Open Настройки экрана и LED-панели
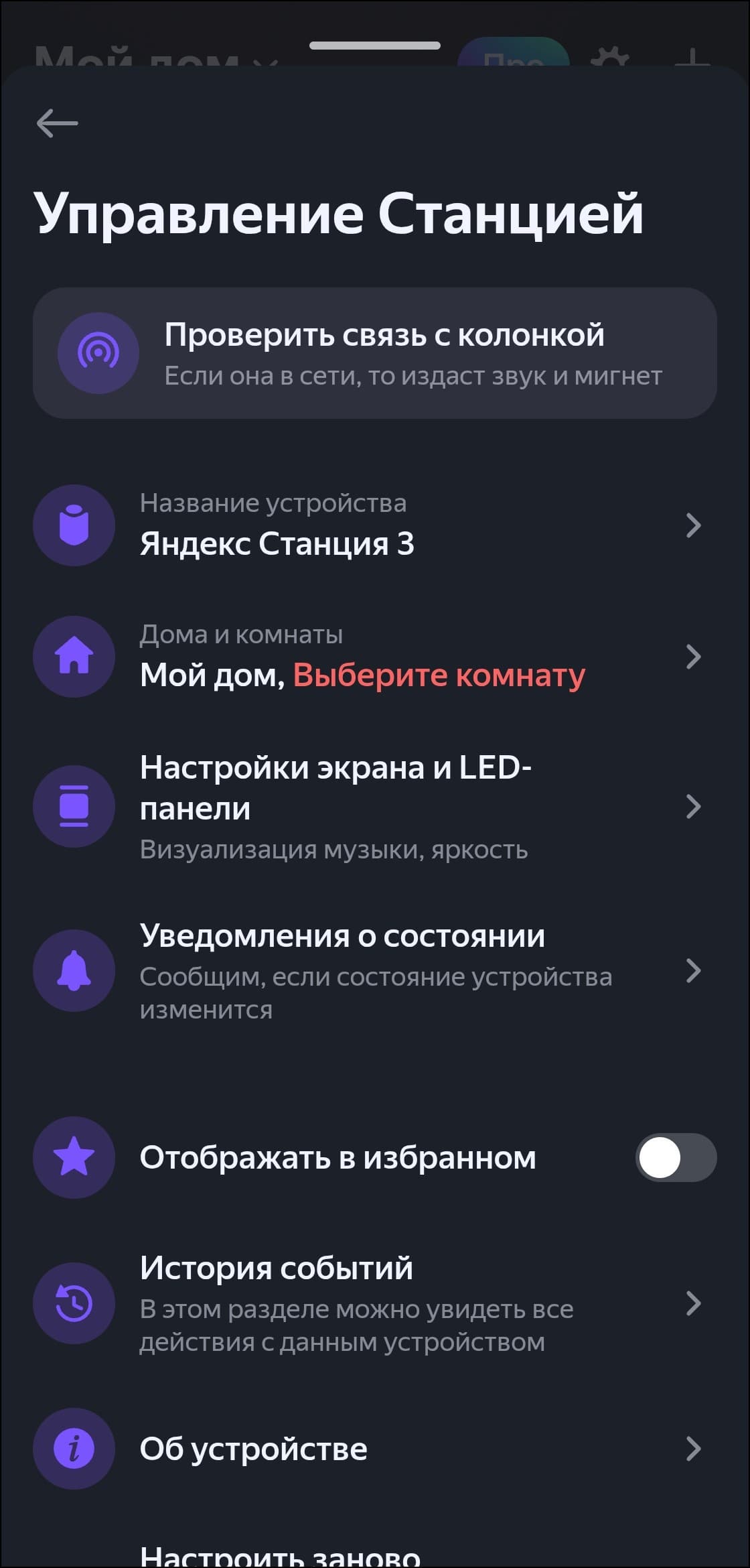Viewport: 750px width, 1568px height. pyautogui.click(x=375, y=806)
